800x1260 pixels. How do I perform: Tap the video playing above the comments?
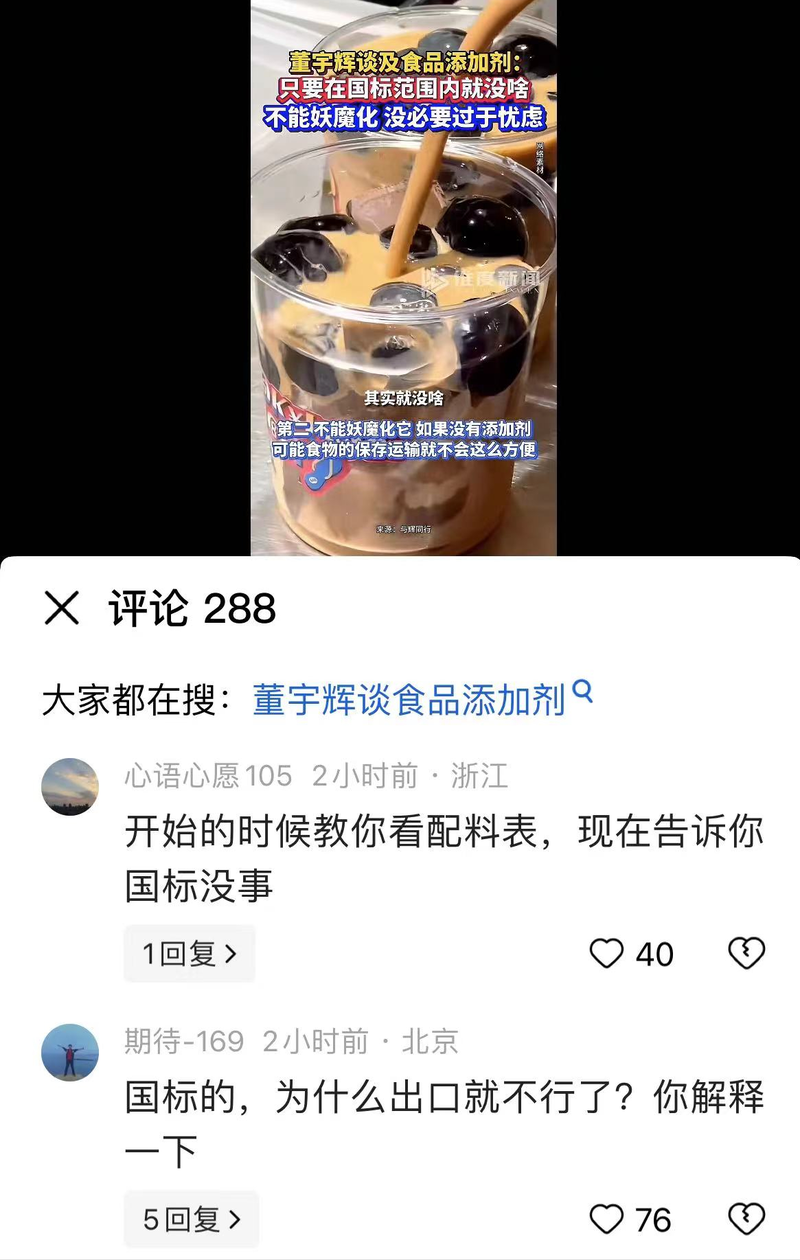click(404, 280)
